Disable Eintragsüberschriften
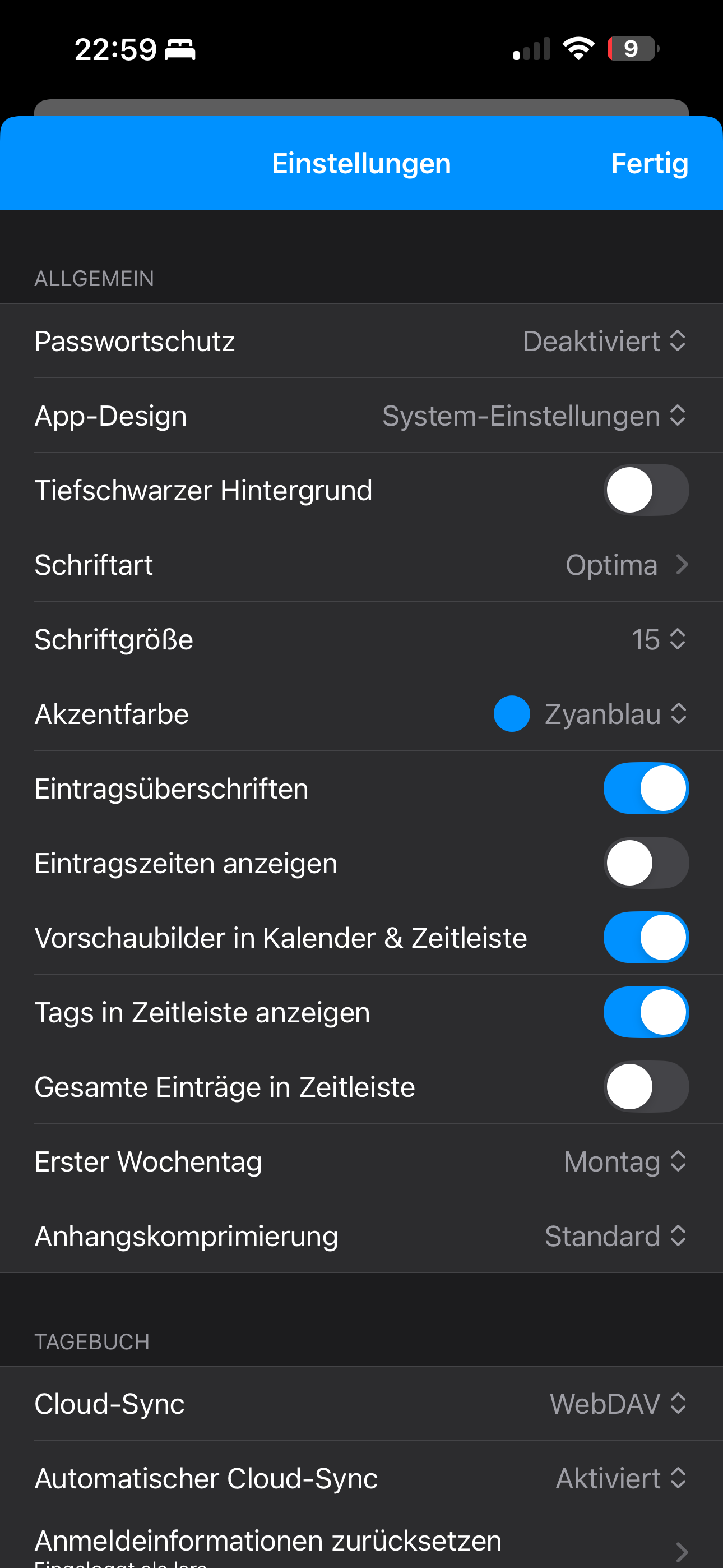The image size is (723, 1568). [x=646, y=789]
